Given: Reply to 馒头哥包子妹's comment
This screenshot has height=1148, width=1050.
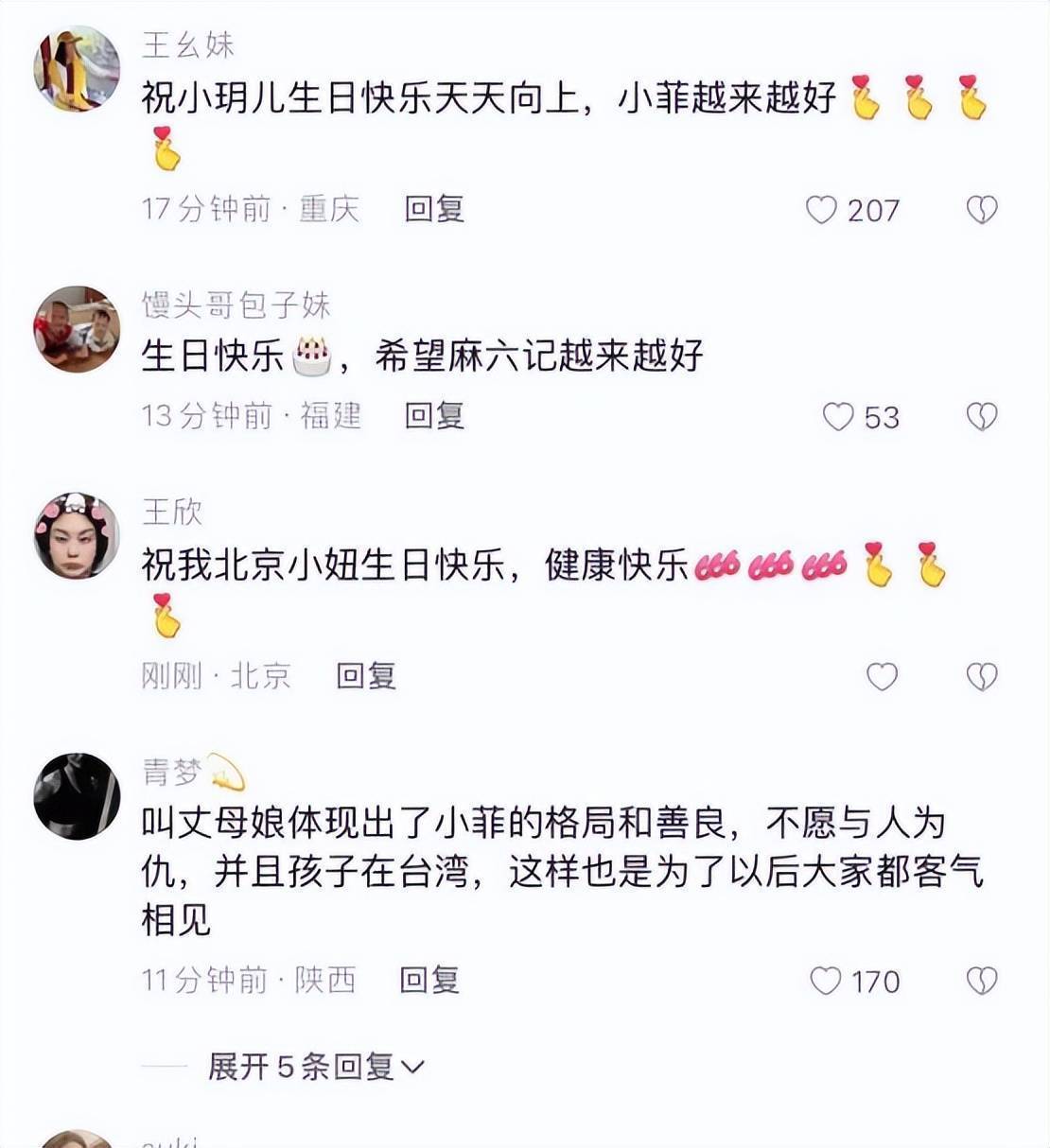Looking at the screenshot, I should pos(434,415).
